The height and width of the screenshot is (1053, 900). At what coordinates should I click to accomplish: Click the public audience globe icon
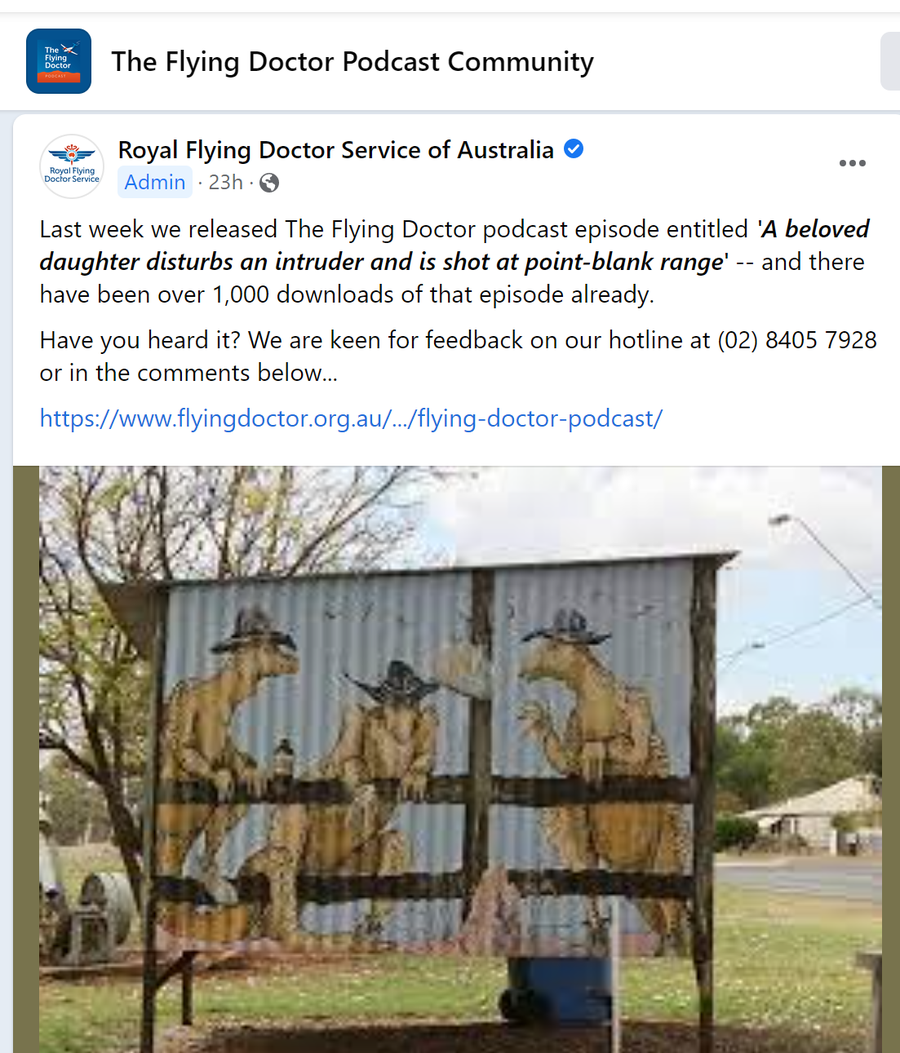[268, 183]
